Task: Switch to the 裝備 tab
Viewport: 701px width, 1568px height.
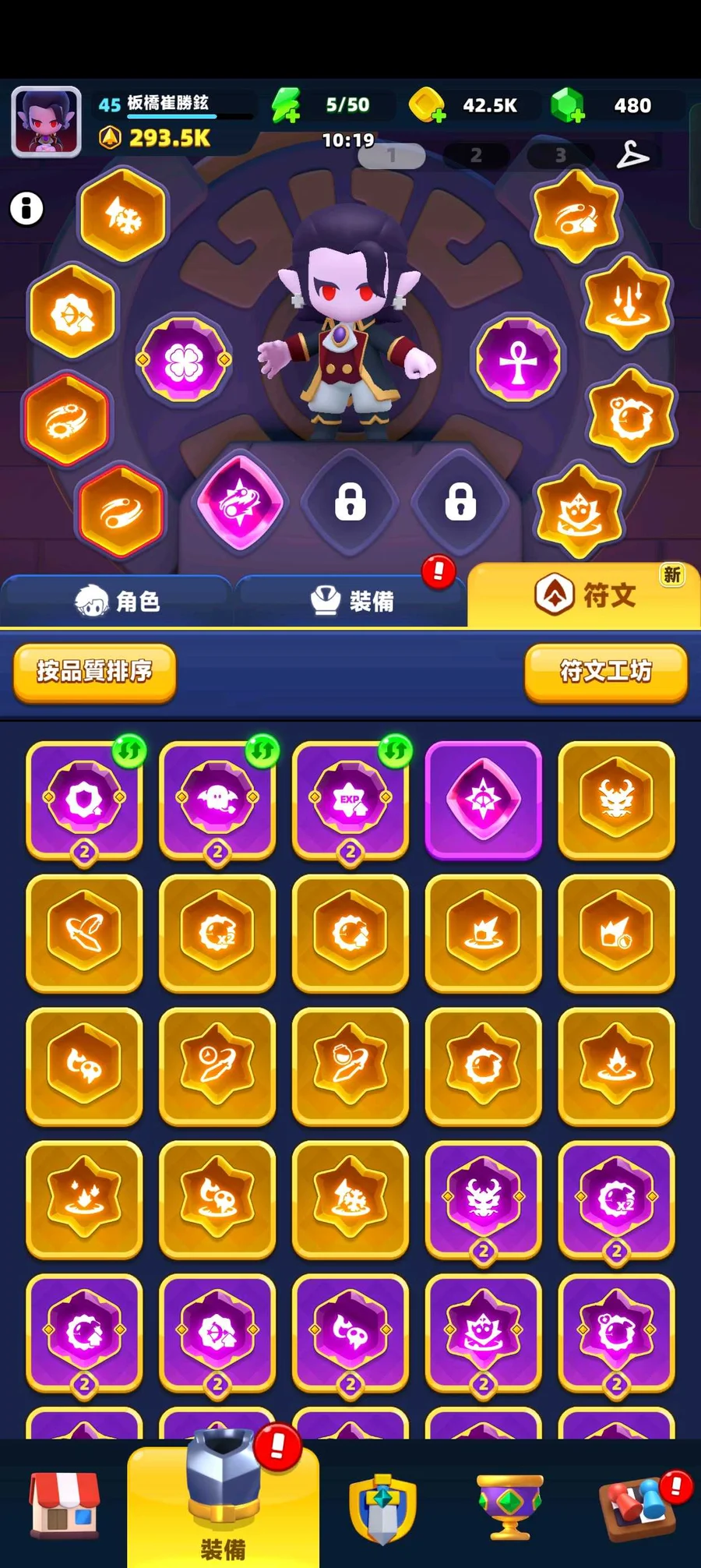Action: 351,601
